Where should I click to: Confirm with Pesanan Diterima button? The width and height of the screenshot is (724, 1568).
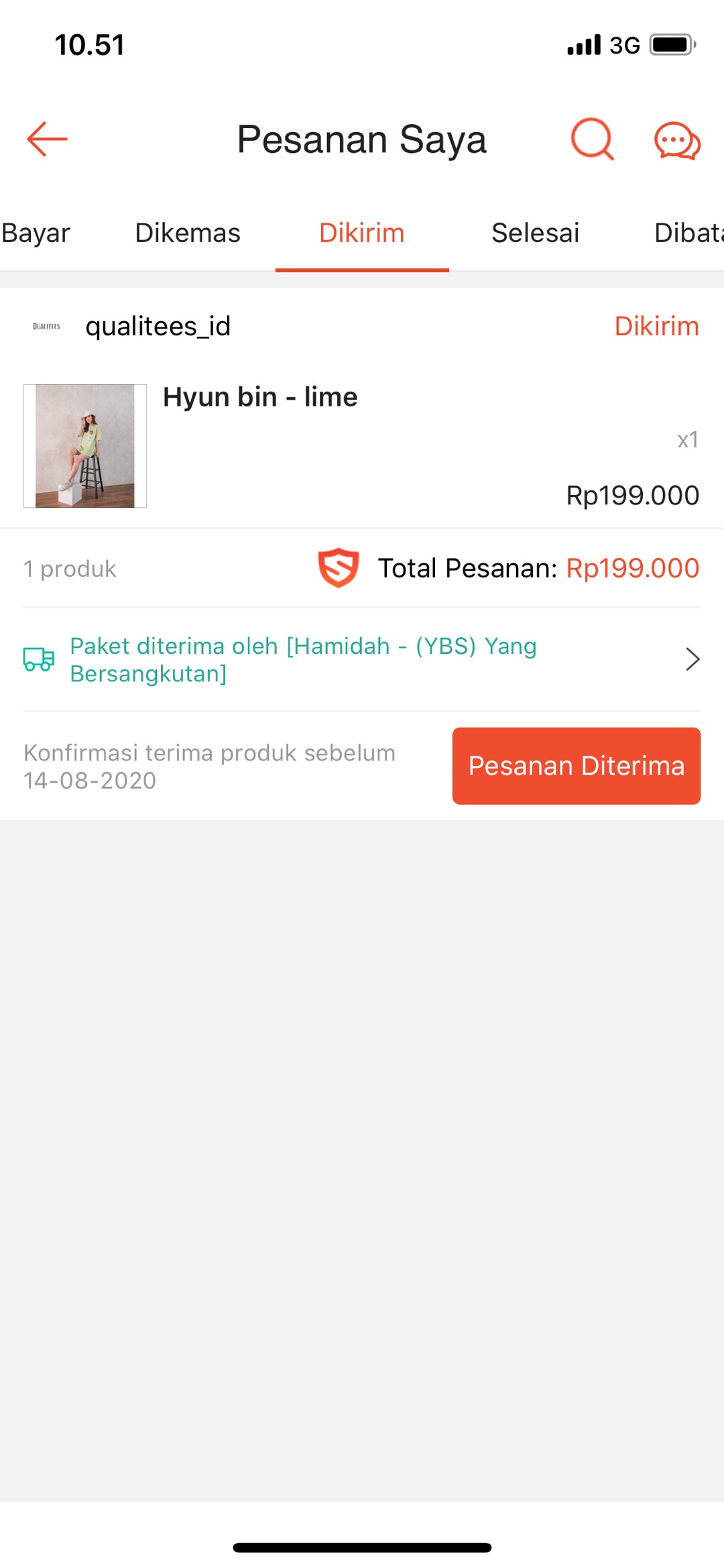(576, 766)
